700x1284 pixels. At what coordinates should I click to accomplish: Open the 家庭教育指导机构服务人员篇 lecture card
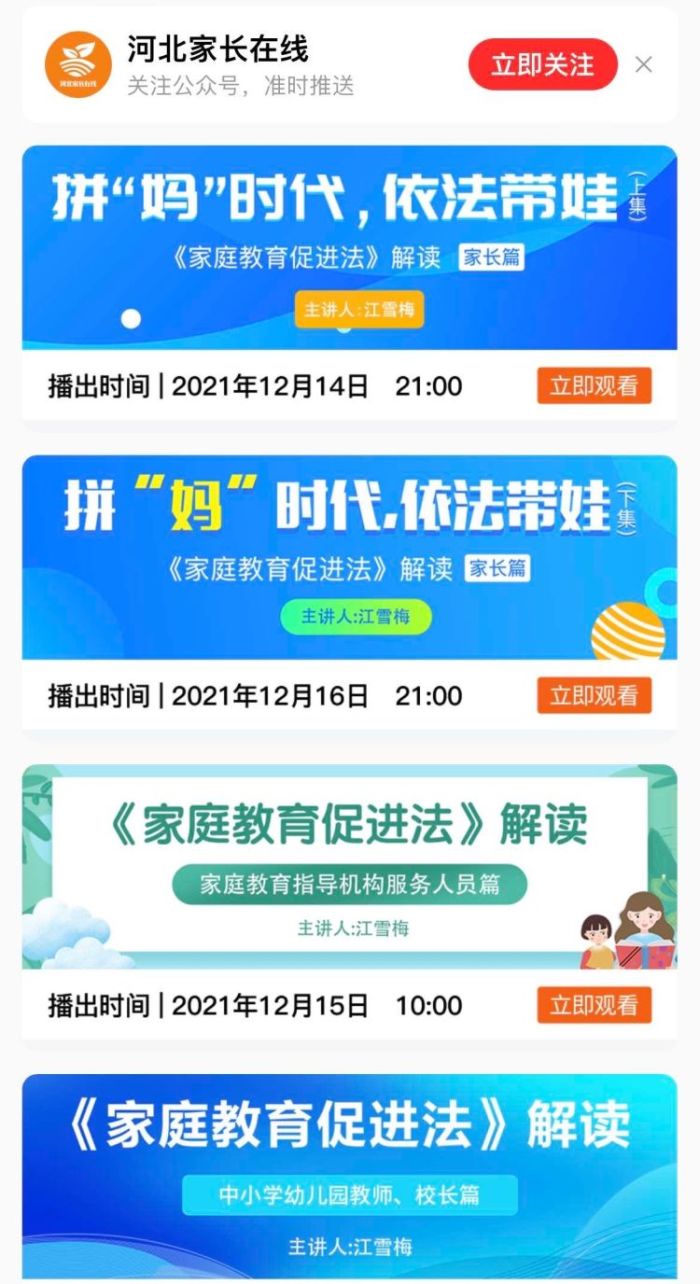pyautogui.click(x=349, y=867)
